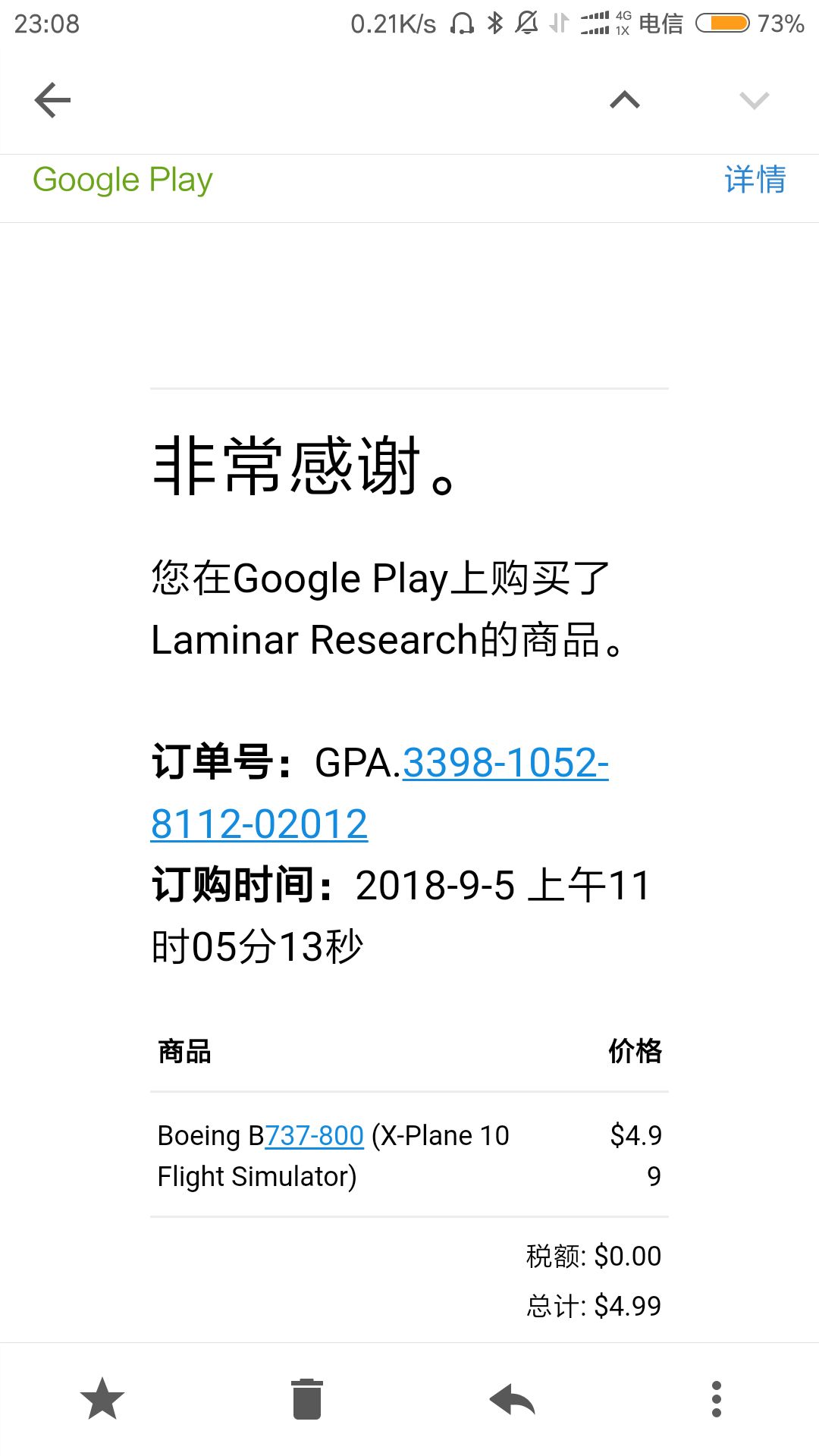Tap the 737-800 linked text
819x1456 pixels.
click(x=314, y=1136)
